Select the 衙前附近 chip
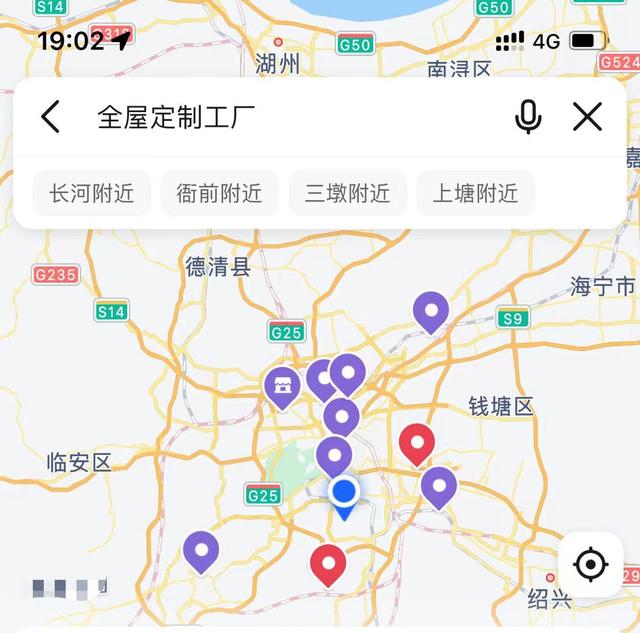 (219, 193)
